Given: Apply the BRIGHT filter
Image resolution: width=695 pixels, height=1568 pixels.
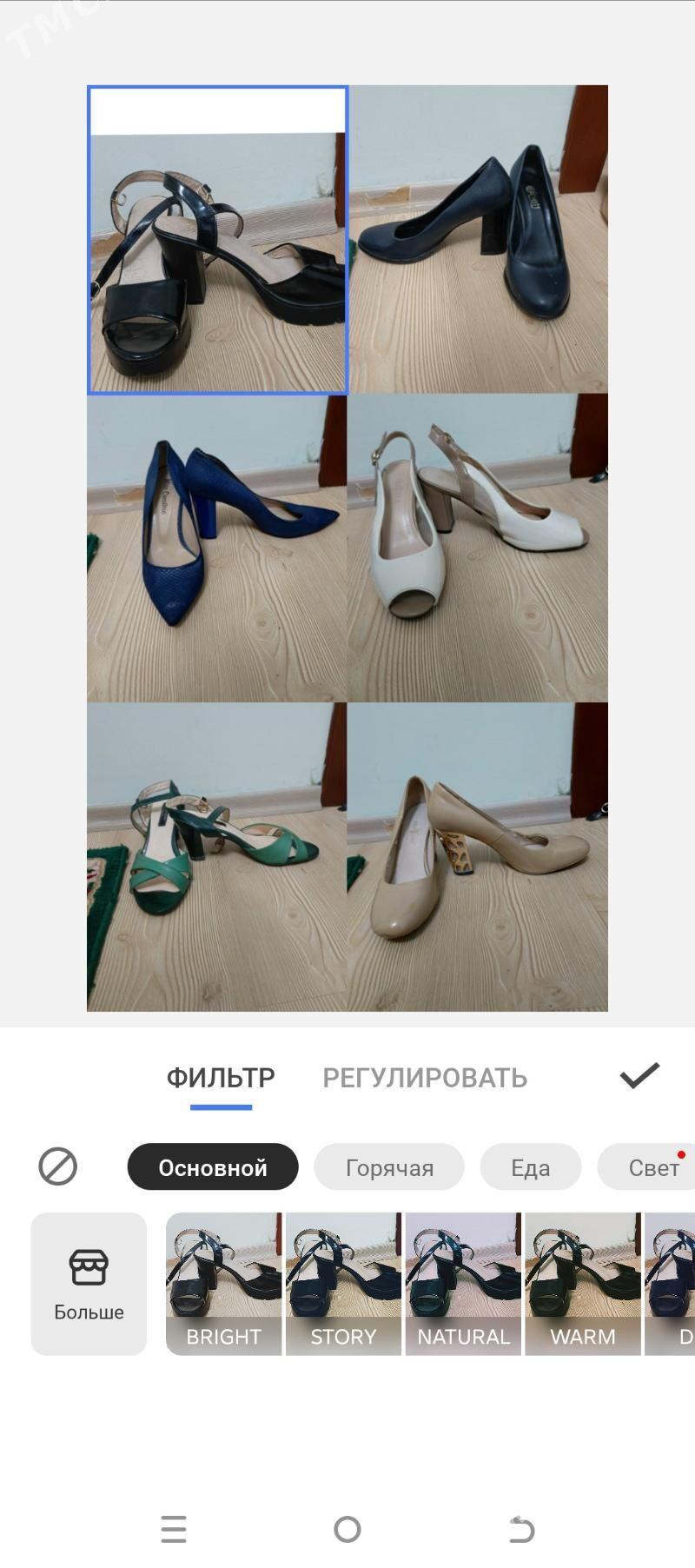Looking at the screenshot, I should pos(224,1284).
